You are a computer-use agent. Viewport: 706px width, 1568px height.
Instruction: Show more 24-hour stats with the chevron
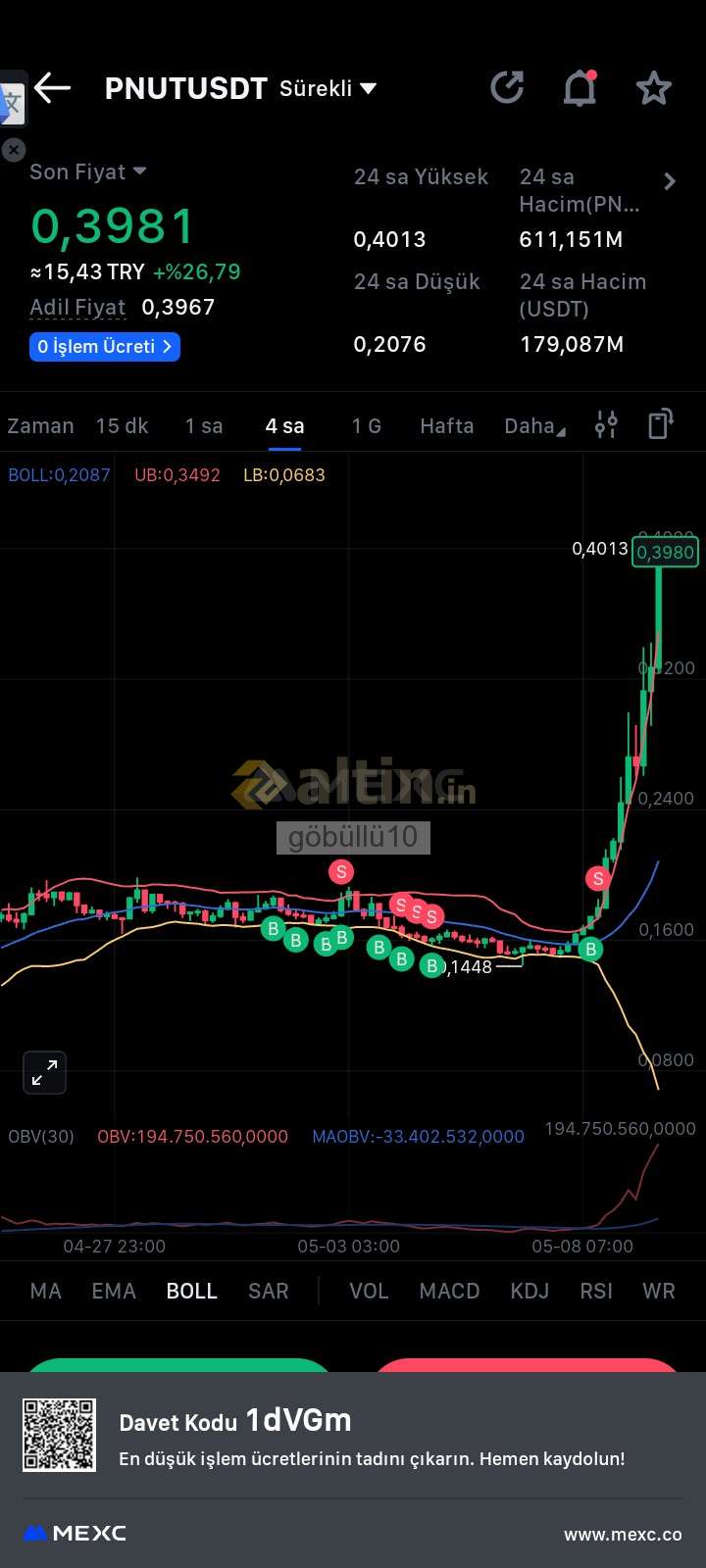pyautogui.click(x=670, y=181)
